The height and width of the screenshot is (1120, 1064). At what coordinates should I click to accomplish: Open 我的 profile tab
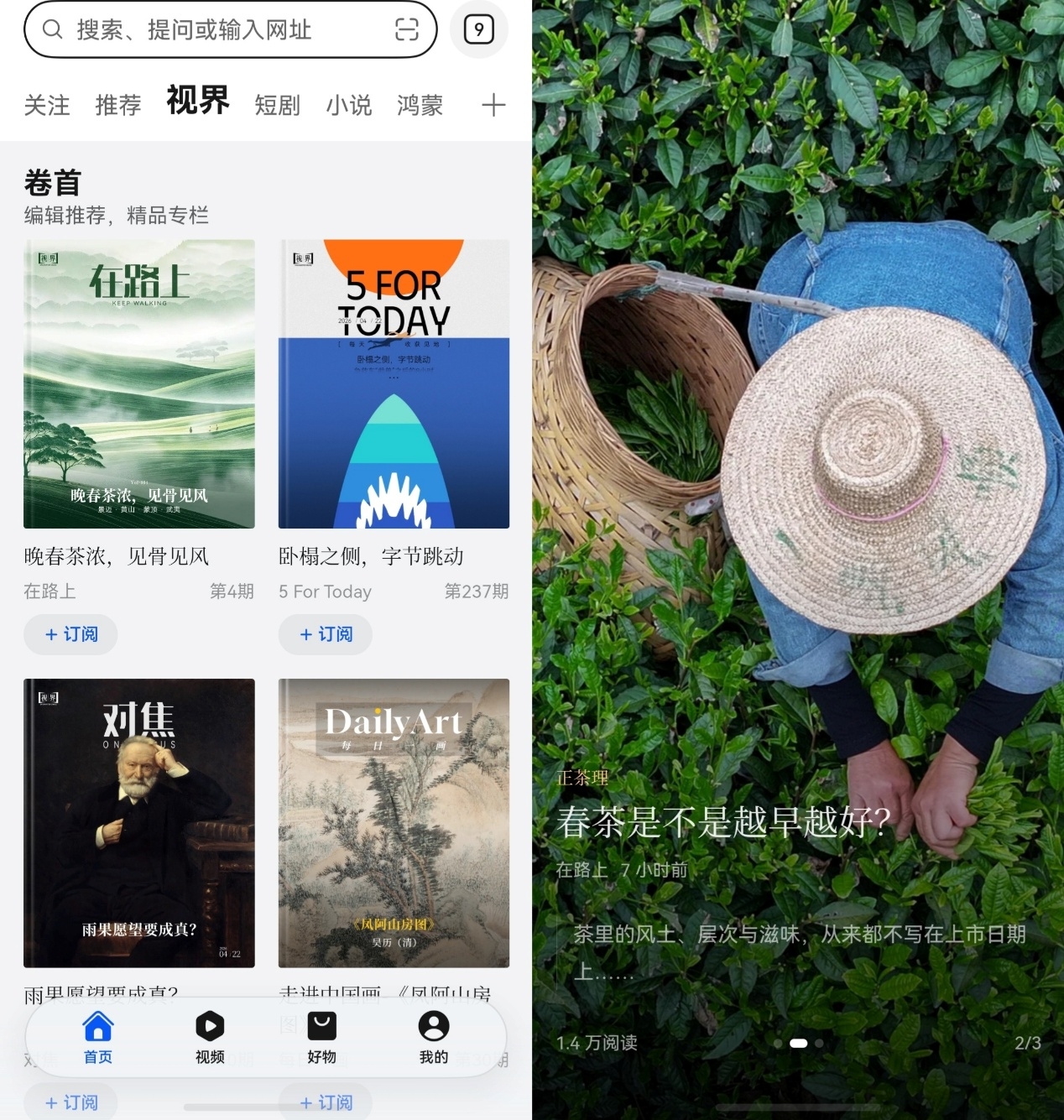tap(434, 1037)
